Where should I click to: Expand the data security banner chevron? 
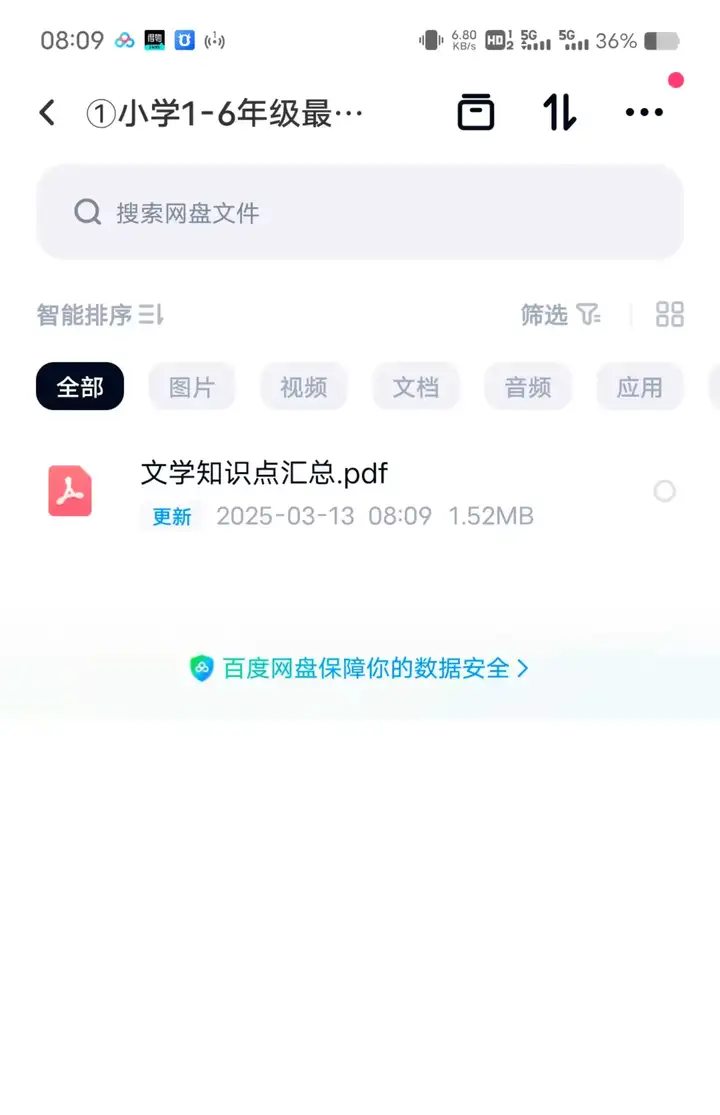click(522, 668)
